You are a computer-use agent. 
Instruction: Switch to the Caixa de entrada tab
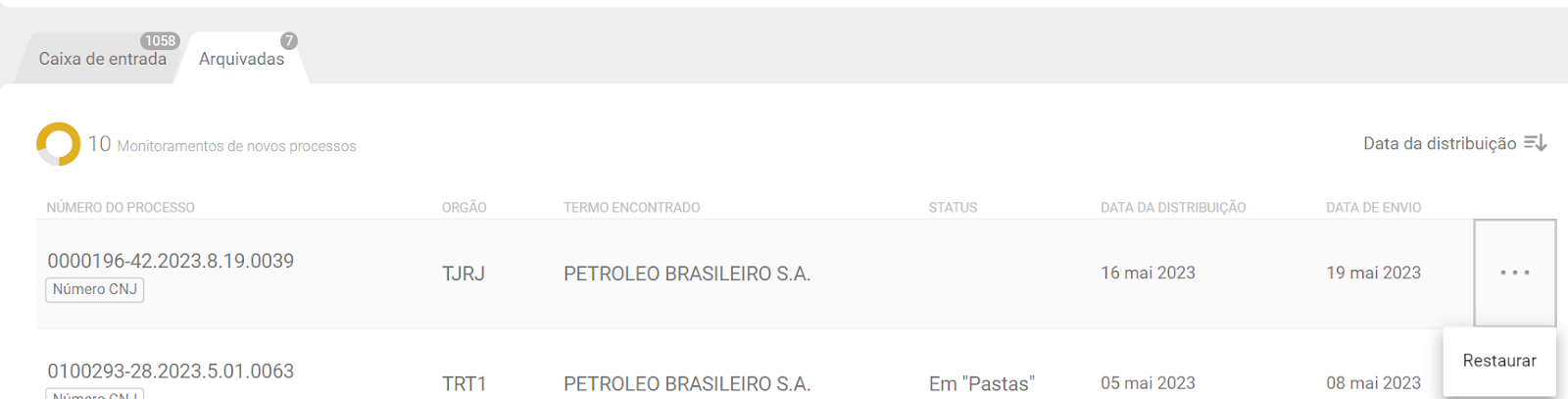click(102, 59)
